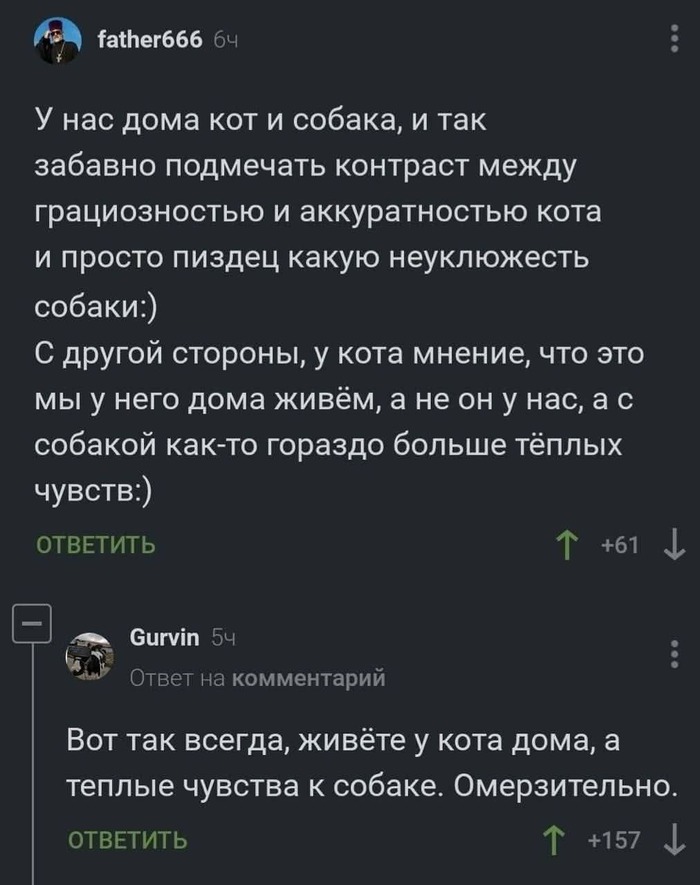Tap the father666 username
Image resolution: width=700 pixels, height=885 pixels.
(151, 39)
